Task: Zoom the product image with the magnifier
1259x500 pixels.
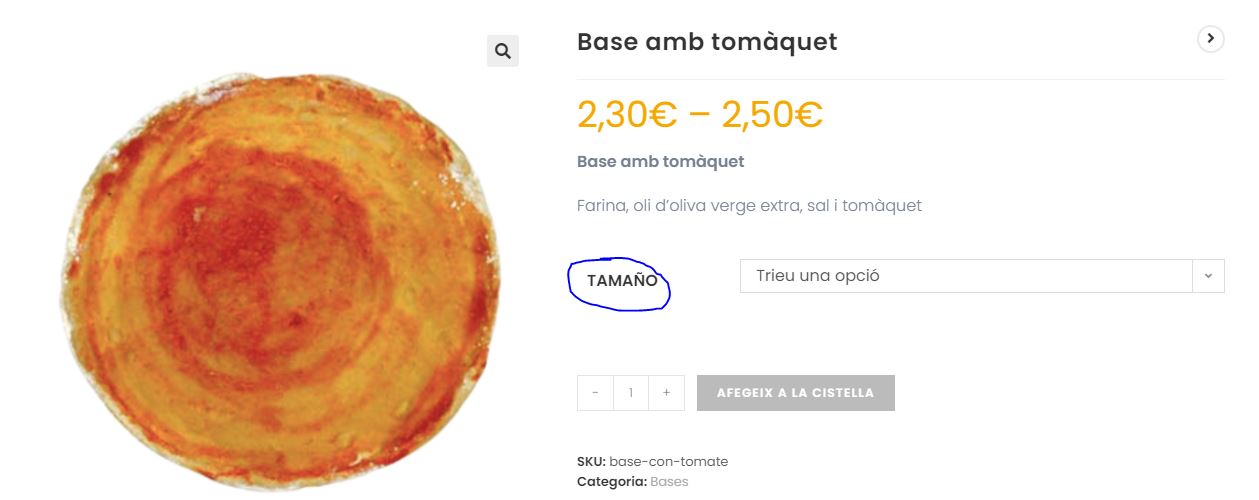Action: point(502,51)
